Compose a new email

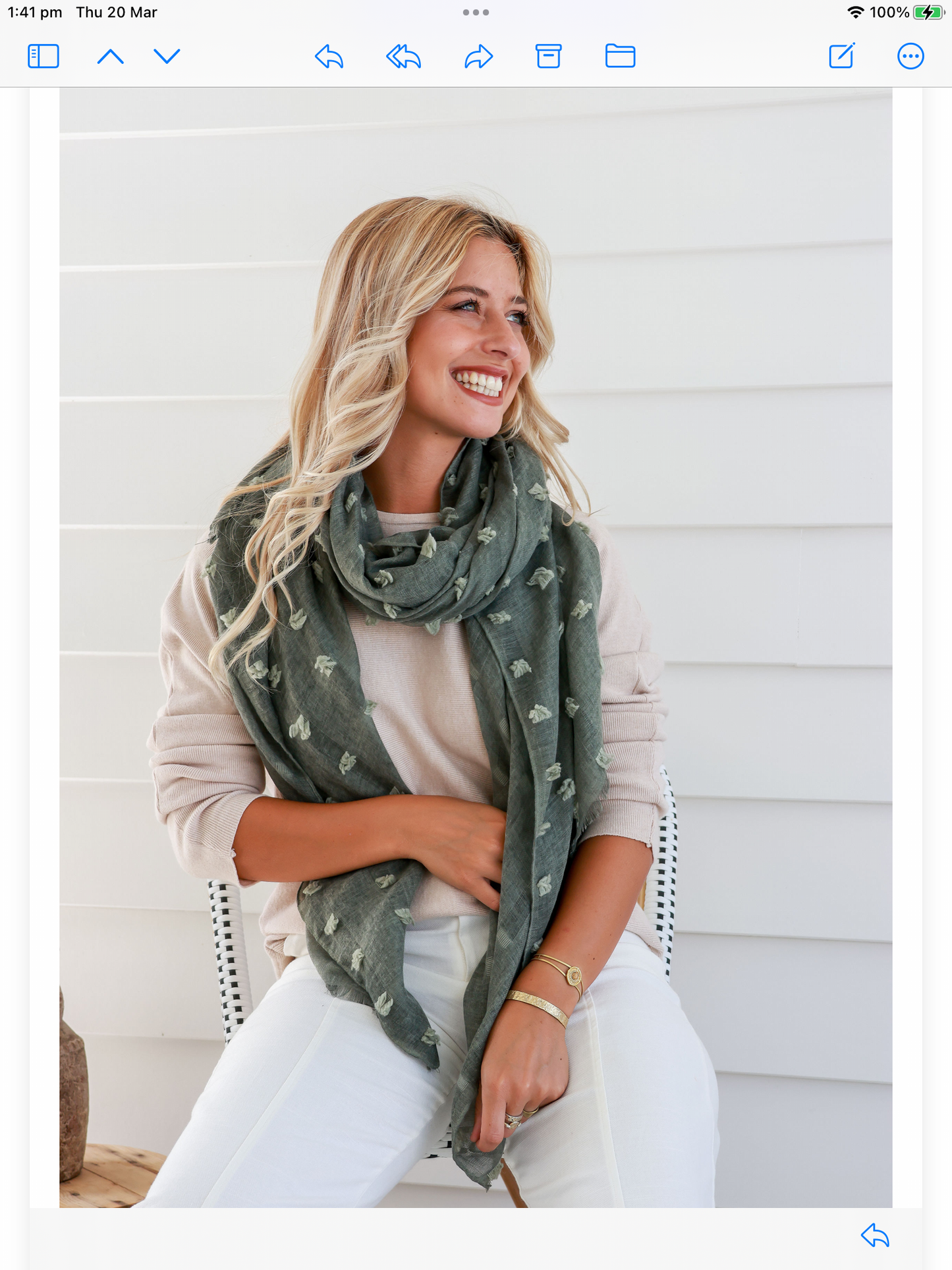[841, 57]
